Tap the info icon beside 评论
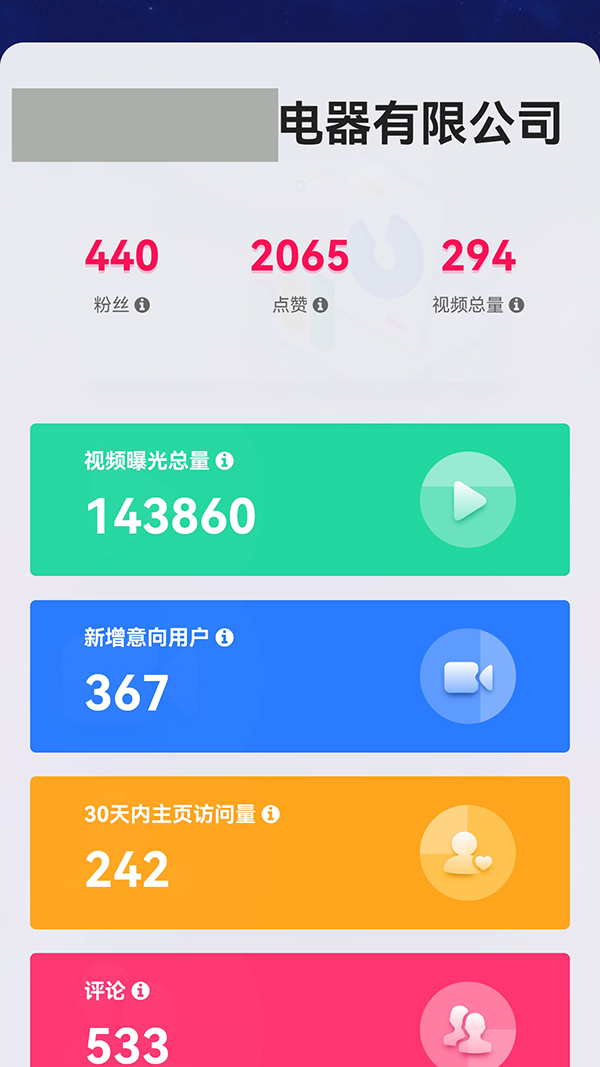This screenshot has height=1067, width=600. (141, 991)
